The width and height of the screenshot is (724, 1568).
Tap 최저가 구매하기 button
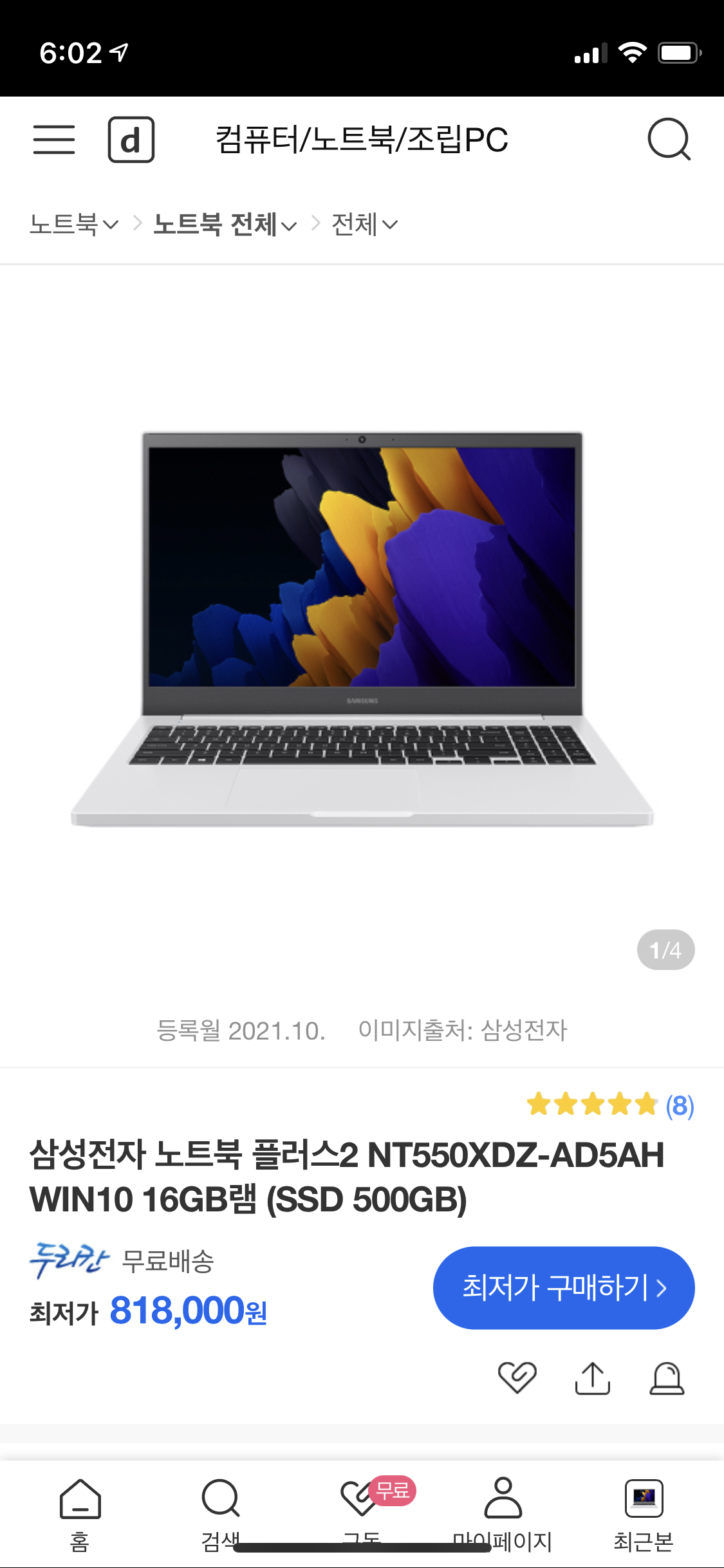tap(564, 1287)
